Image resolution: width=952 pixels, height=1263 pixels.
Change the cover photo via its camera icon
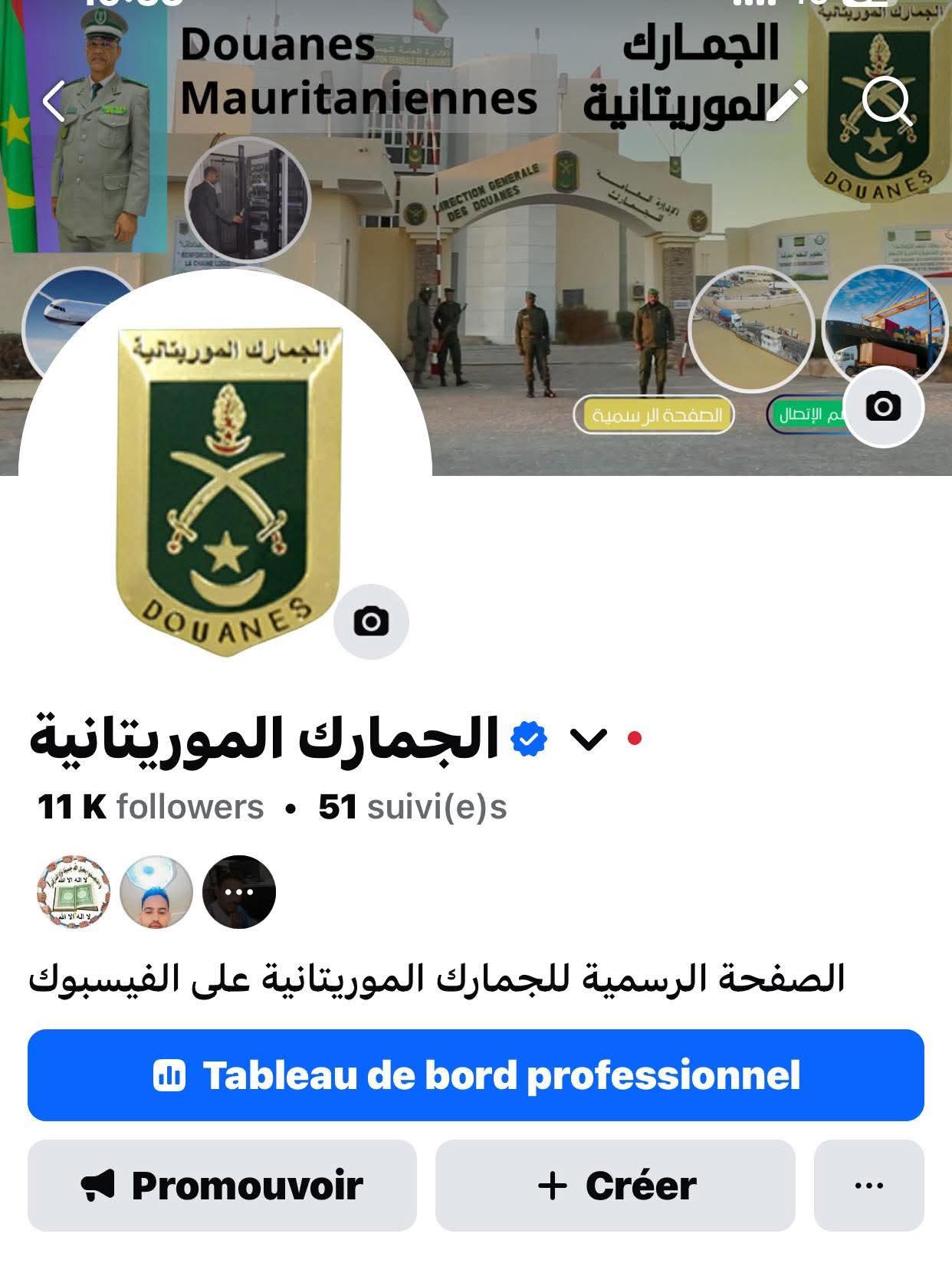tap(883, 406)
